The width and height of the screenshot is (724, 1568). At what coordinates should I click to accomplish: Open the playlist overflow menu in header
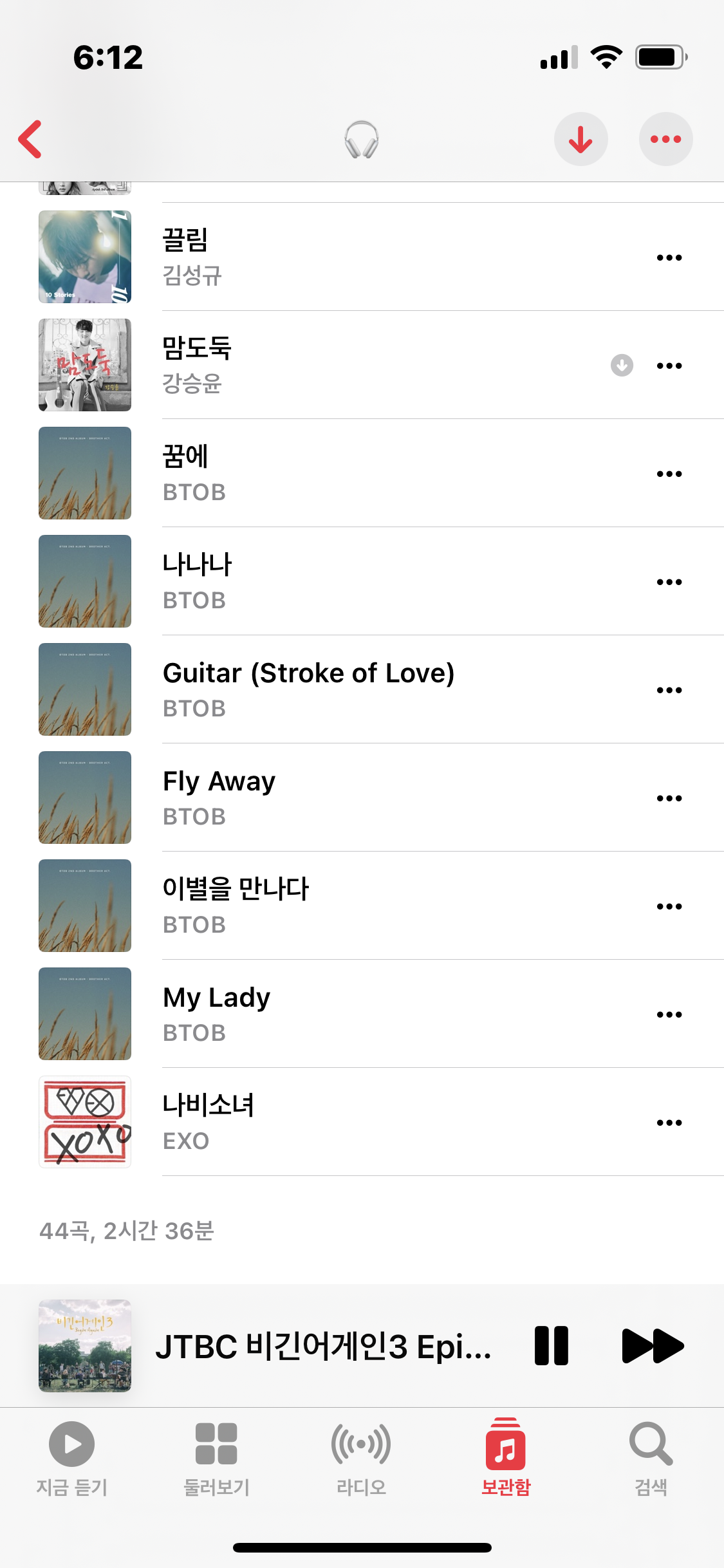(665, 139)
